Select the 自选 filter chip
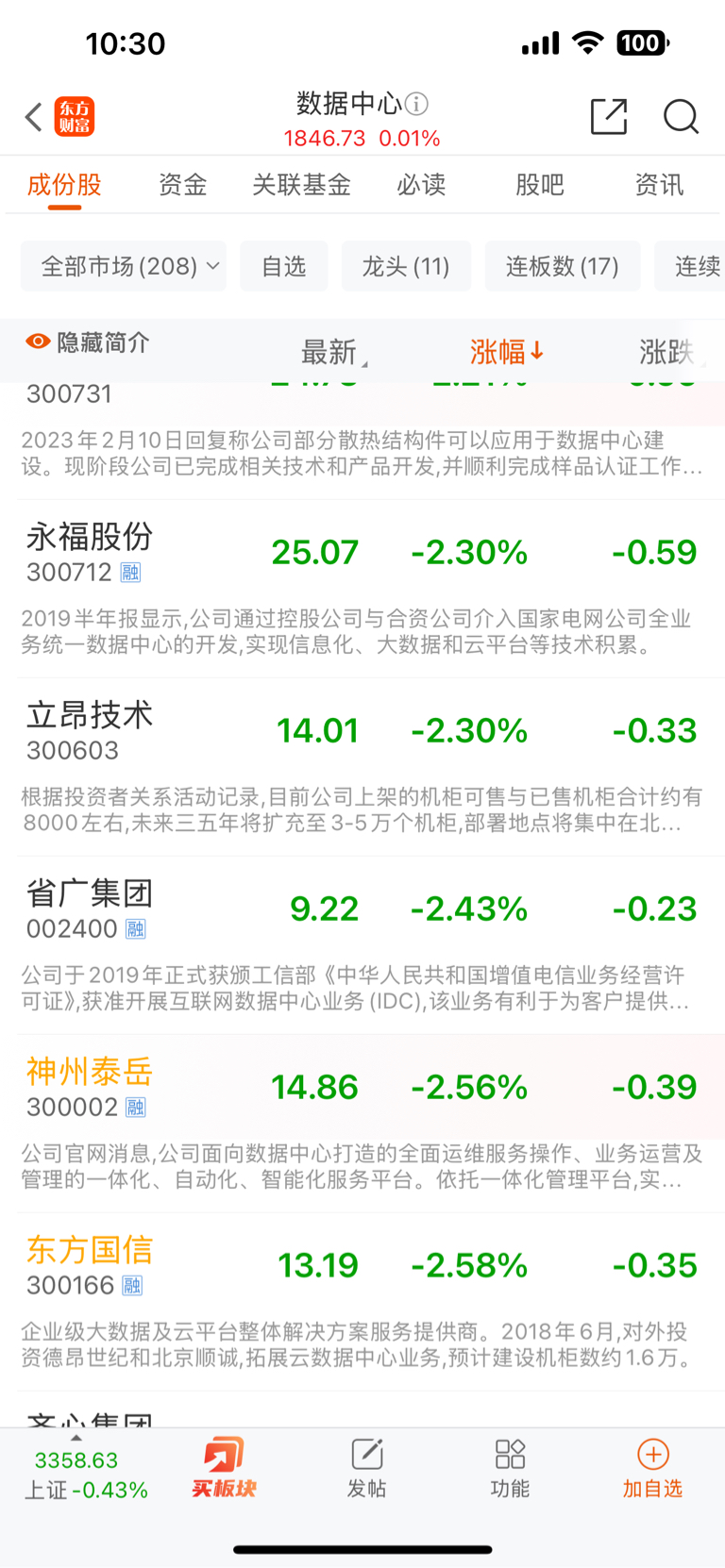This screenshot has height=1568, width=725. (284, 266)
